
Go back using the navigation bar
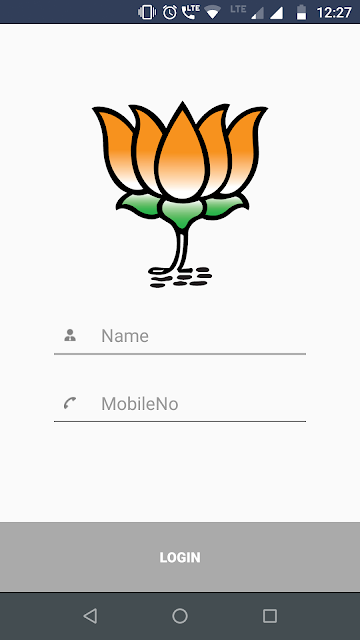[90, 616]
